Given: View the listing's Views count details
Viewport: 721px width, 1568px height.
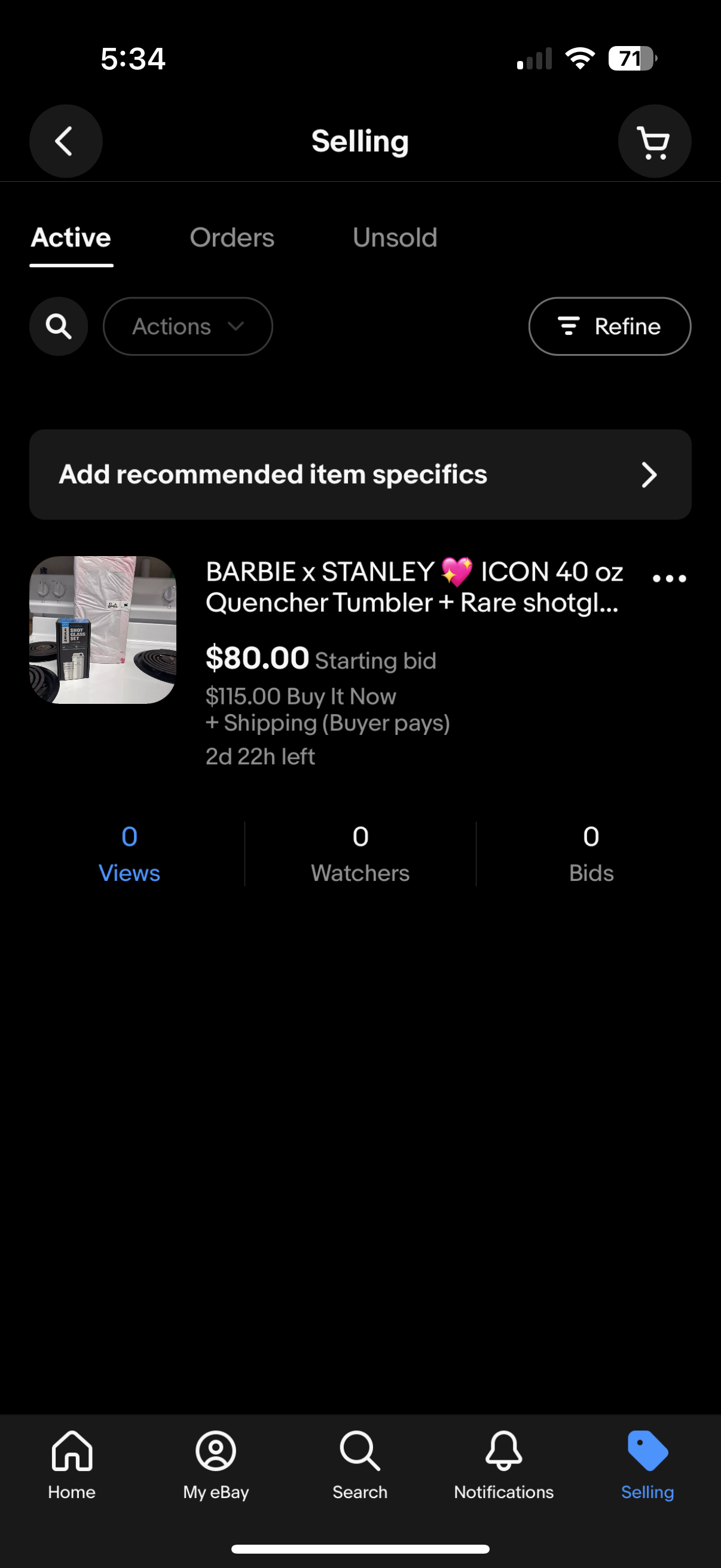Looking at the screenshot, I should click(x=129, y=853).
